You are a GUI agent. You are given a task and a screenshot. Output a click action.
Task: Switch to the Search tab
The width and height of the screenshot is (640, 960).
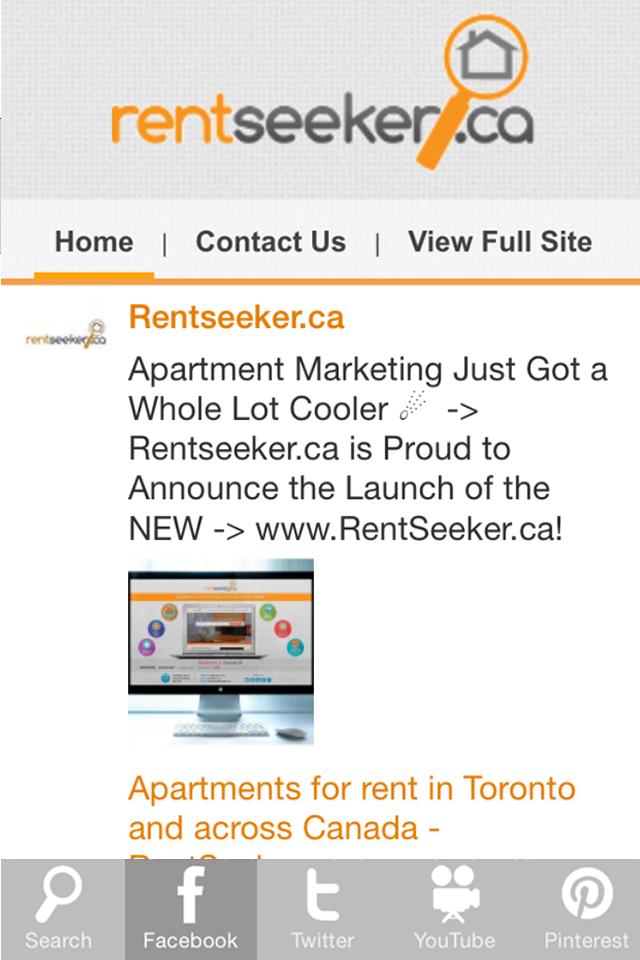click(59, 909)
